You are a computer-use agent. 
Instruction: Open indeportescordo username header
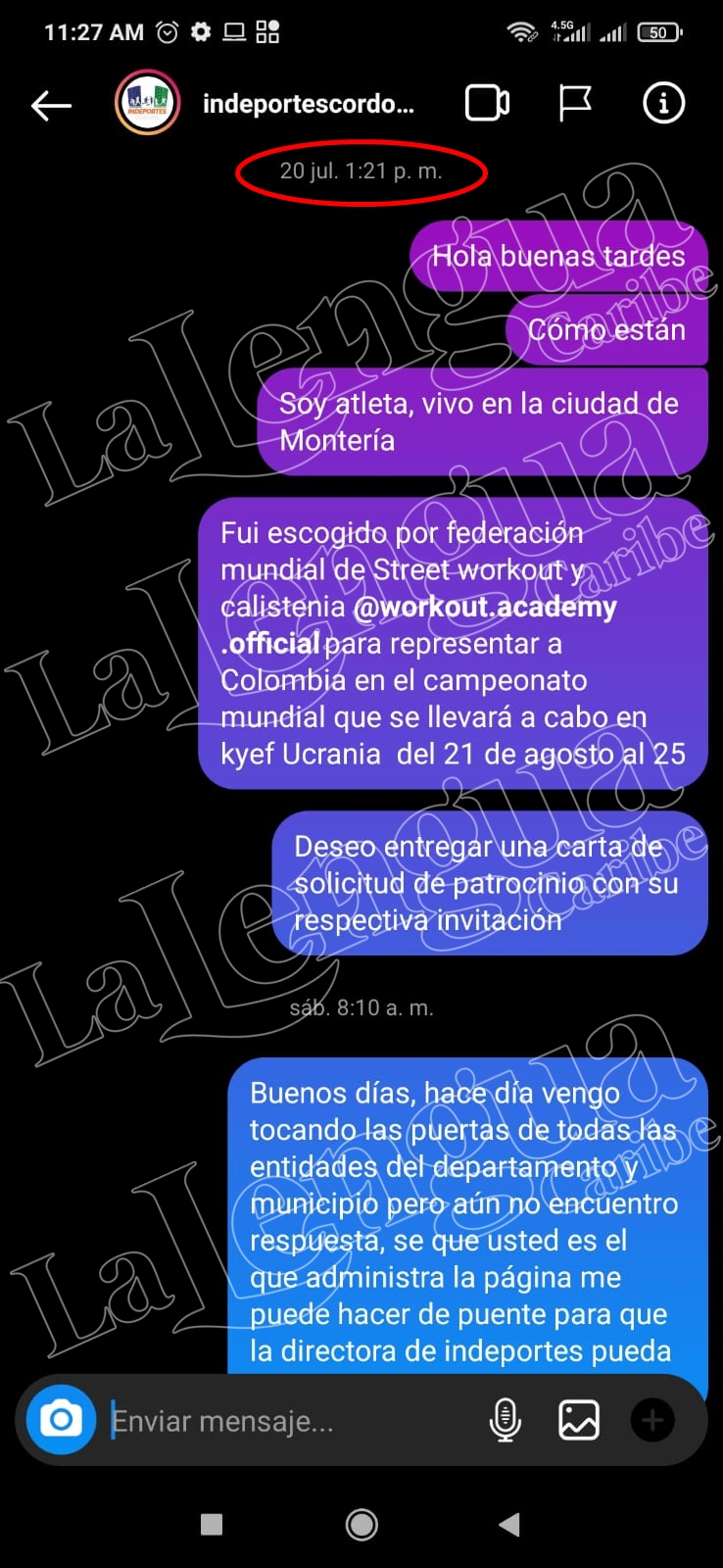tap(308, 104)
